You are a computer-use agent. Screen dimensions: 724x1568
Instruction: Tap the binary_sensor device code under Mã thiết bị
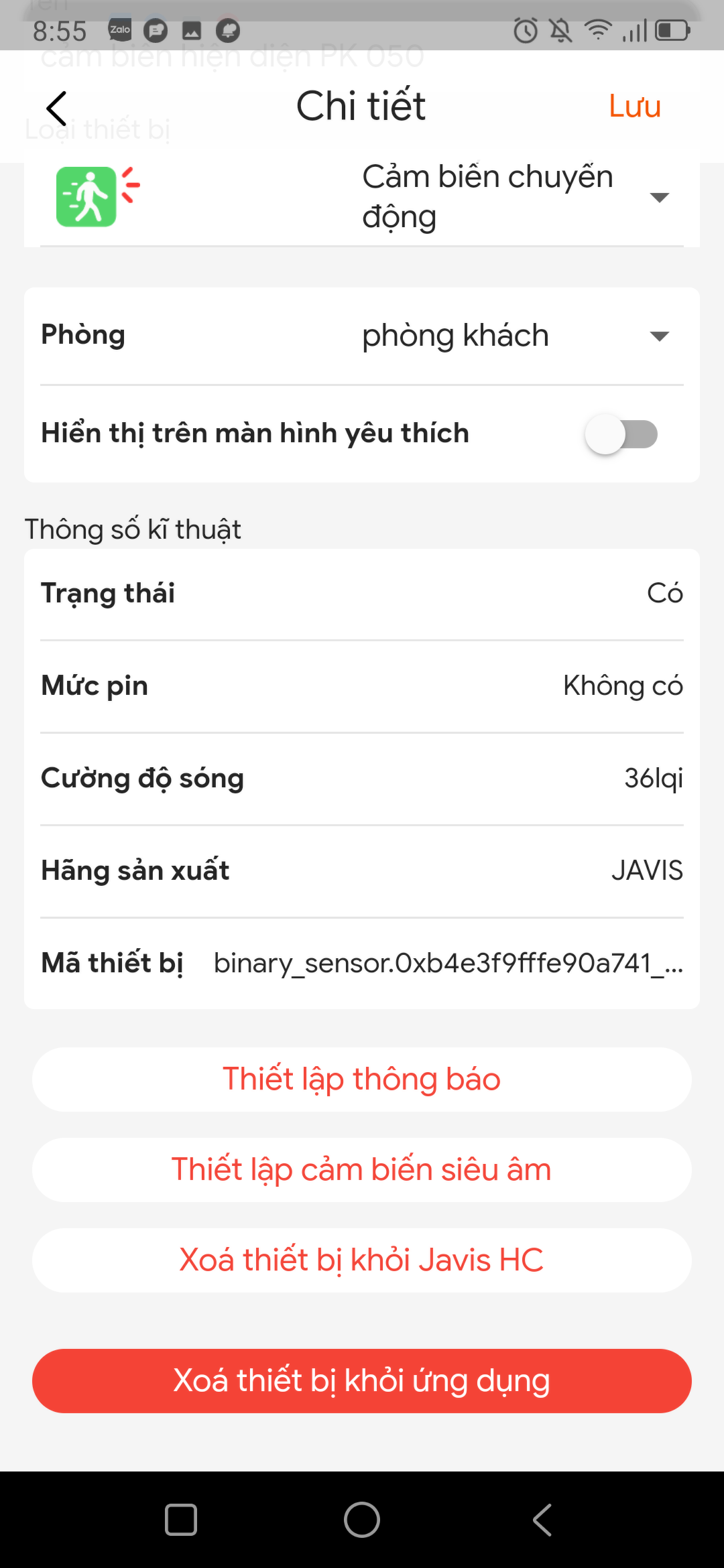pos(447,963)
